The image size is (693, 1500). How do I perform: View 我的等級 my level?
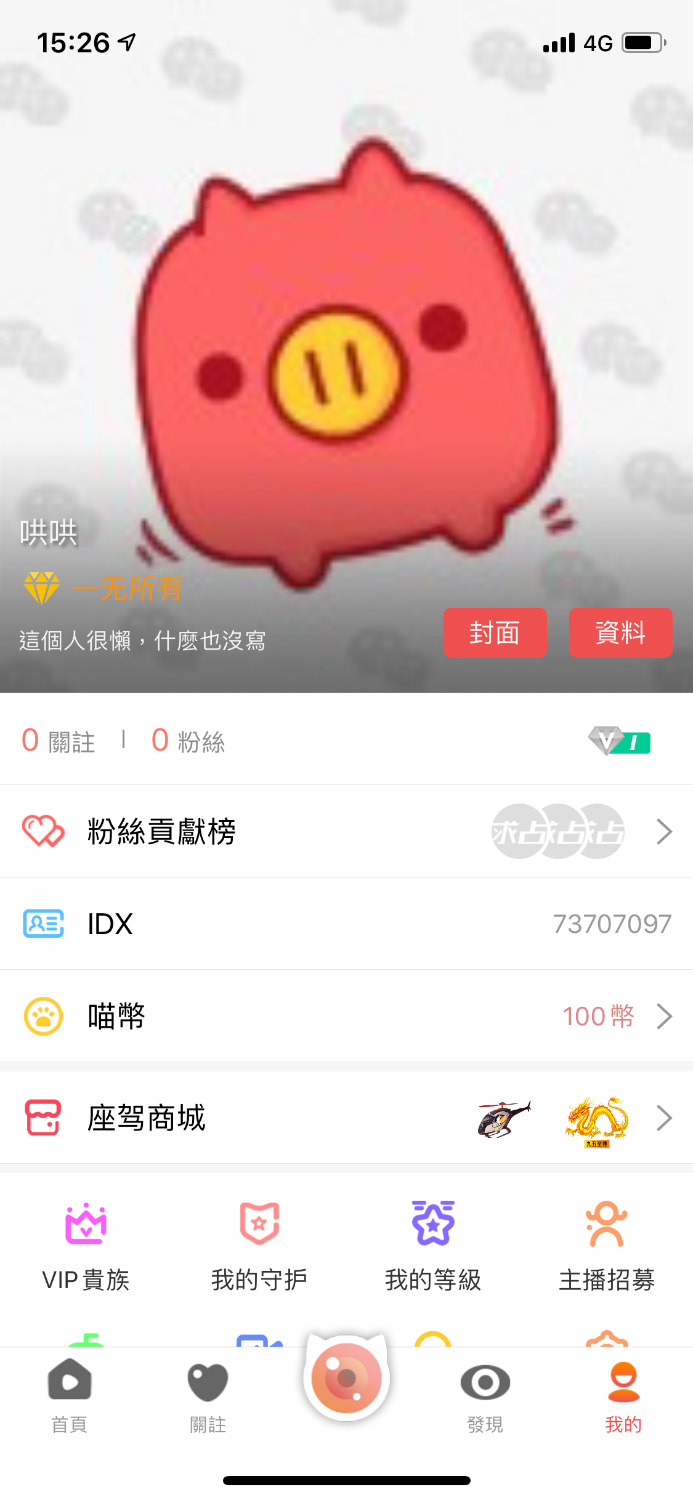tap(433, 1245)
